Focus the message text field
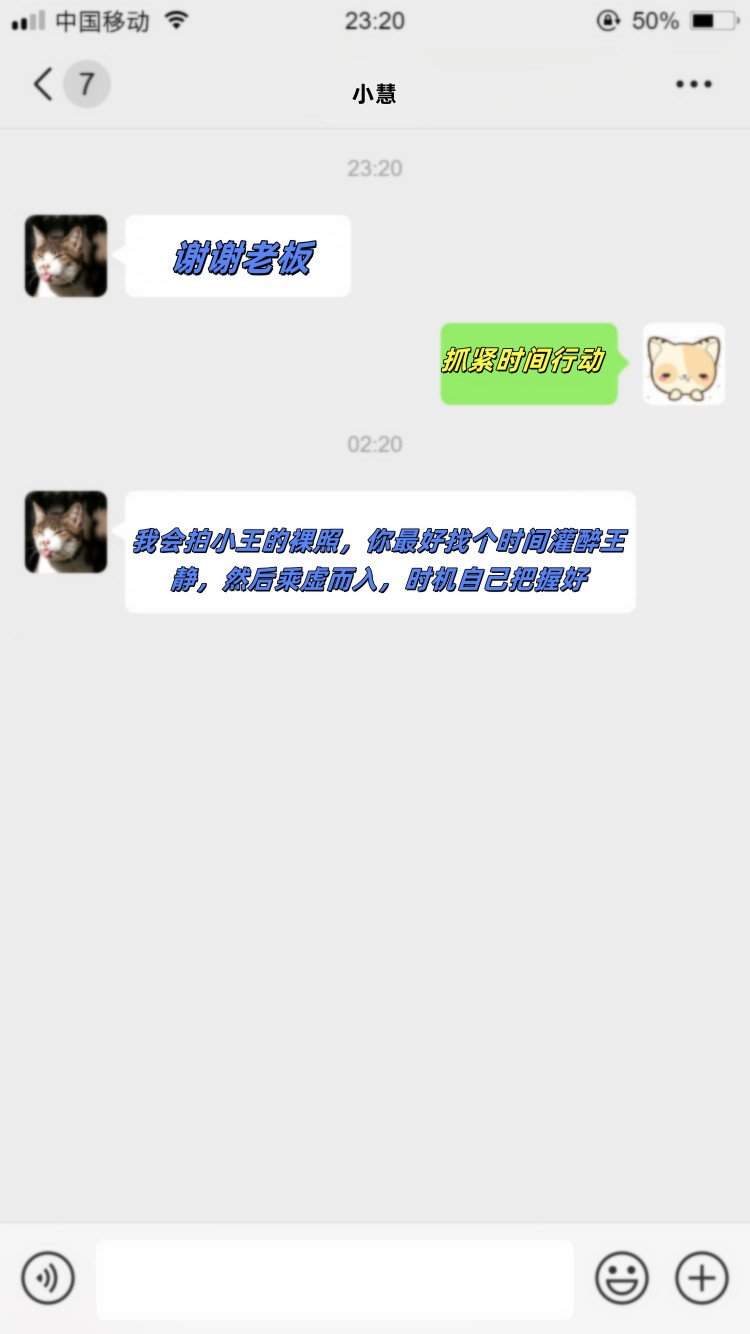750x1334 pixels. click(x=335, y=1279)
